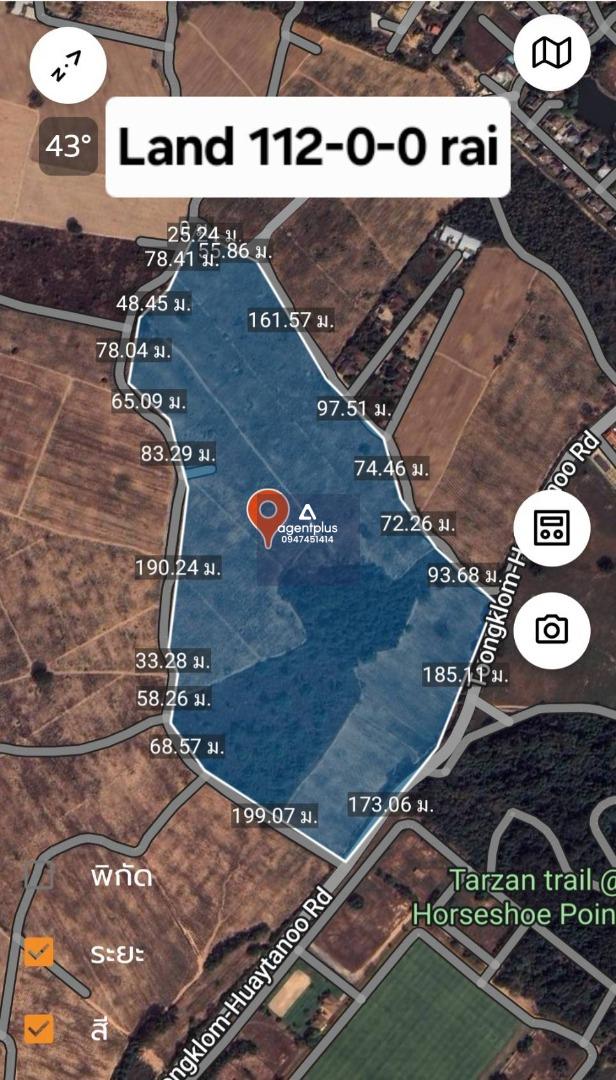Enable the พิกัด checkbox

tap(39, 876)
